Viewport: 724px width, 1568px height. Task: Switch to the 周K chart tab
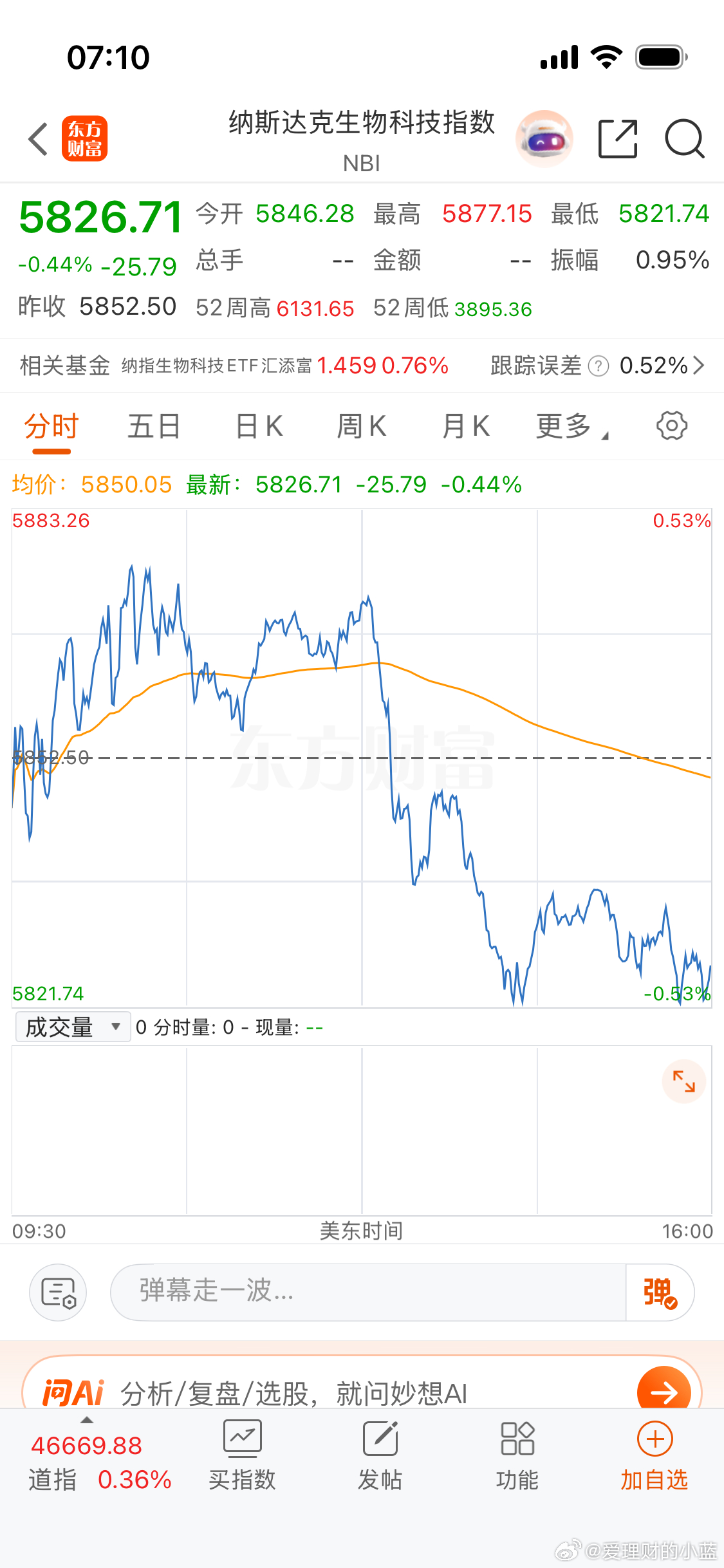(362, 426)
